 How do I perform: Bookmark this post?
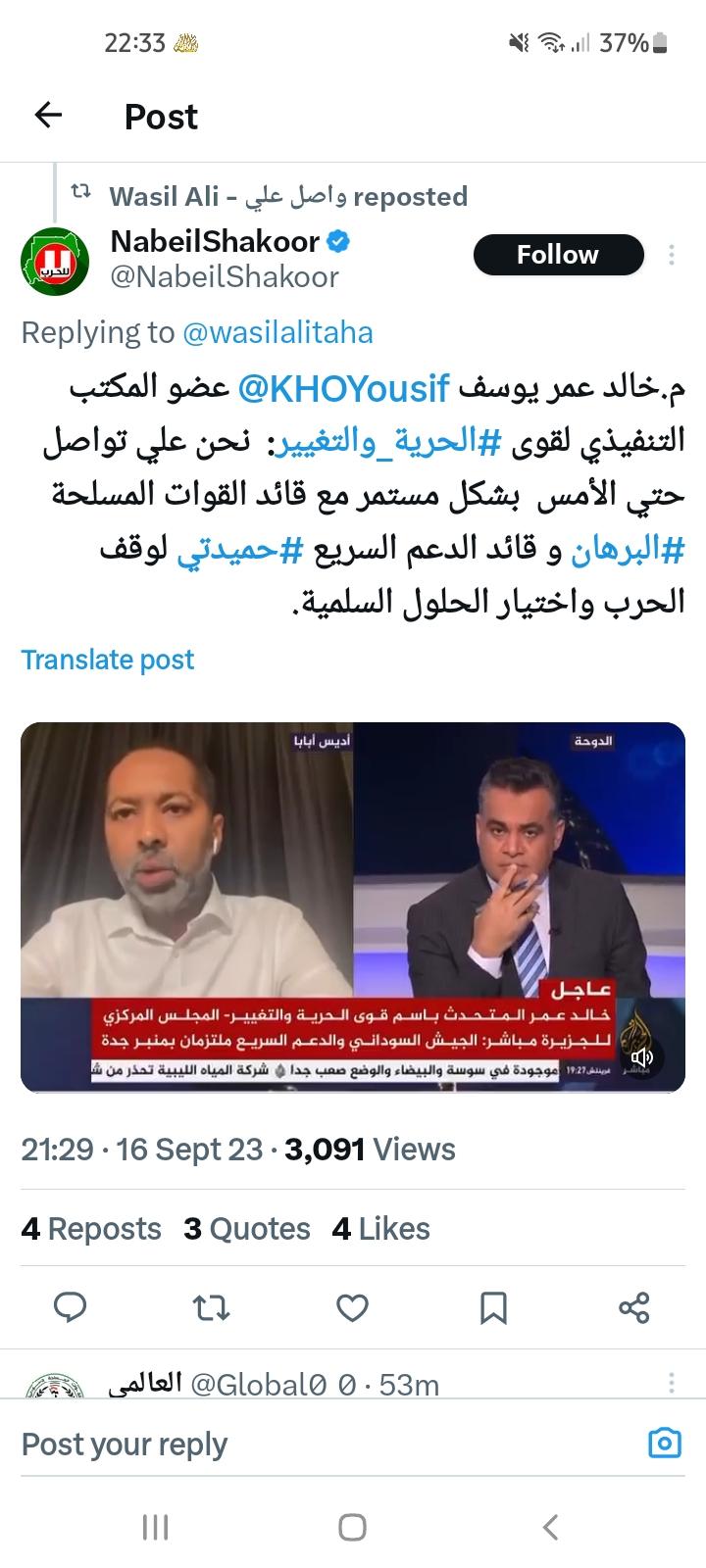(493, 1307)
